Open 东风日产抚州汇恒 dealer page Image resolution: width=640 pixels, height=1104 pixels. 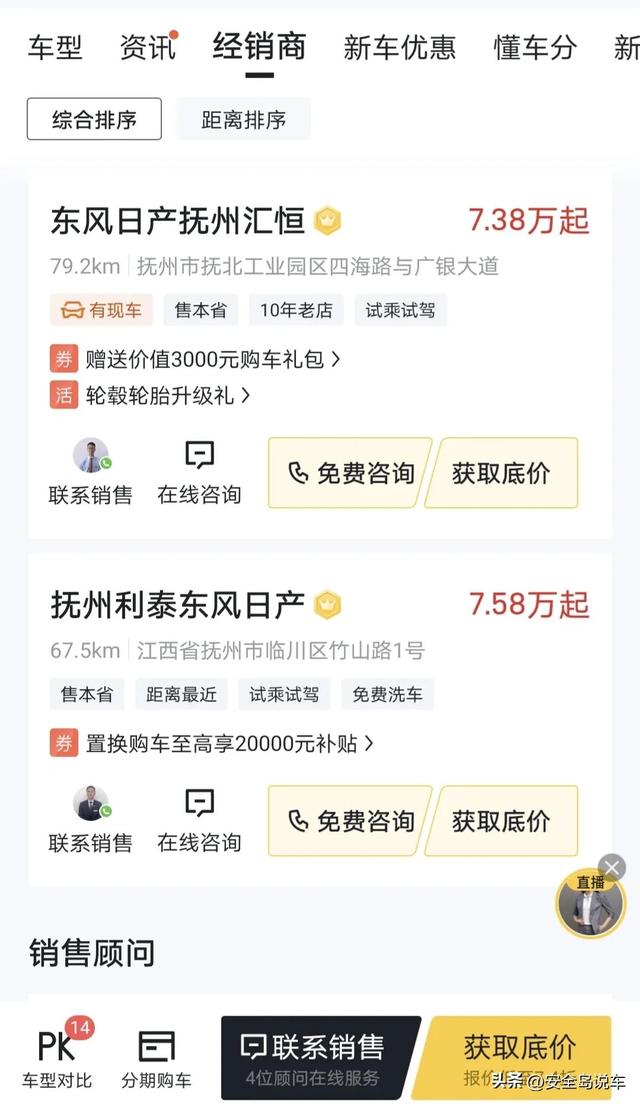[x=178, y=220]
